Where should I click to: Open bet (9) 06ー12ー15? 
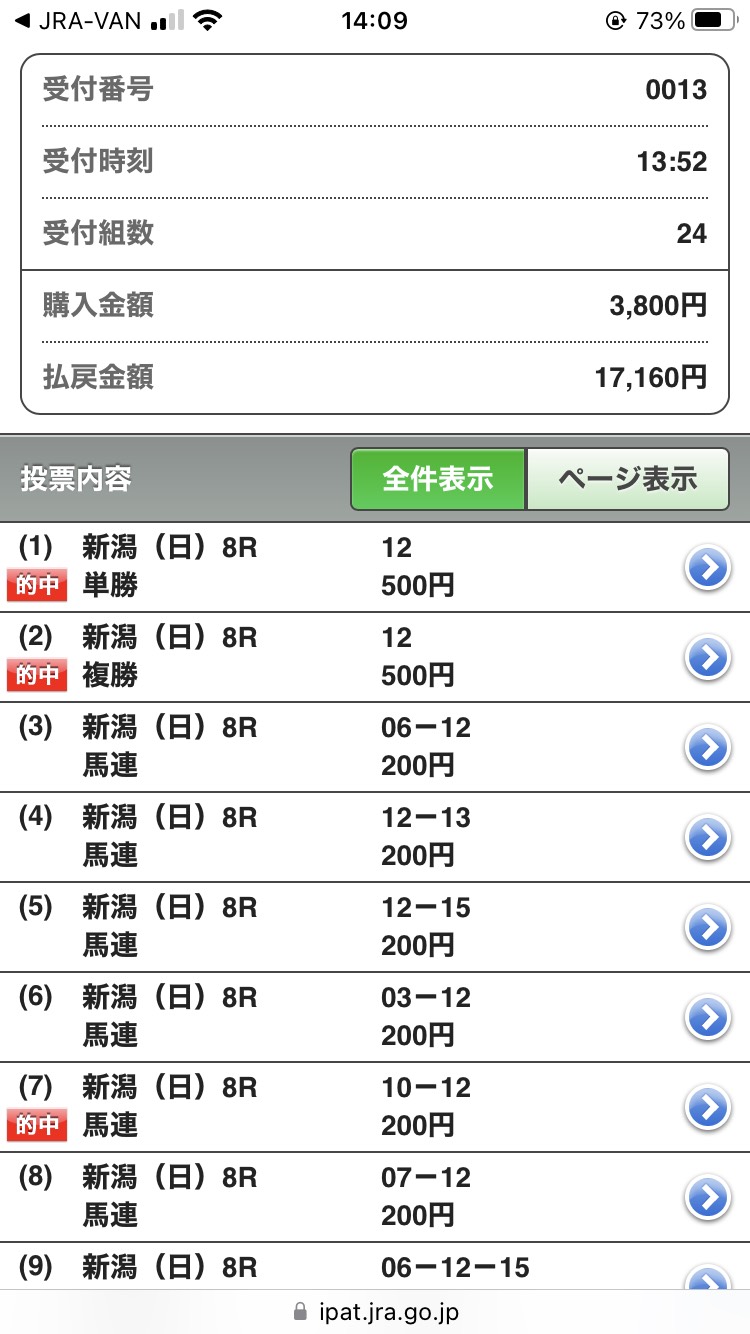(708, 1278)
